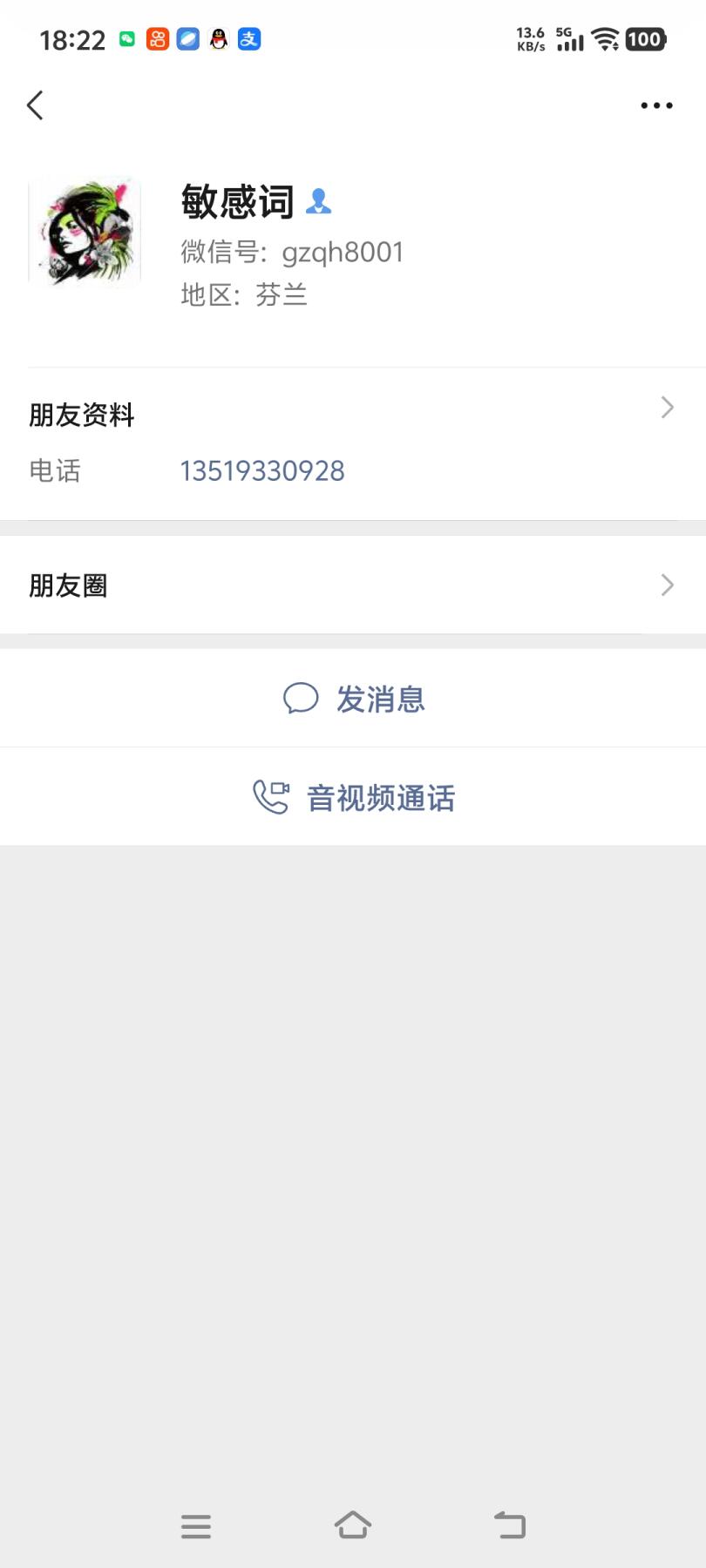Open 朋友圈 using the right-facing arrow
Image resolution: width=706 pixels, height=1568 pixels.
click(667, 585)
